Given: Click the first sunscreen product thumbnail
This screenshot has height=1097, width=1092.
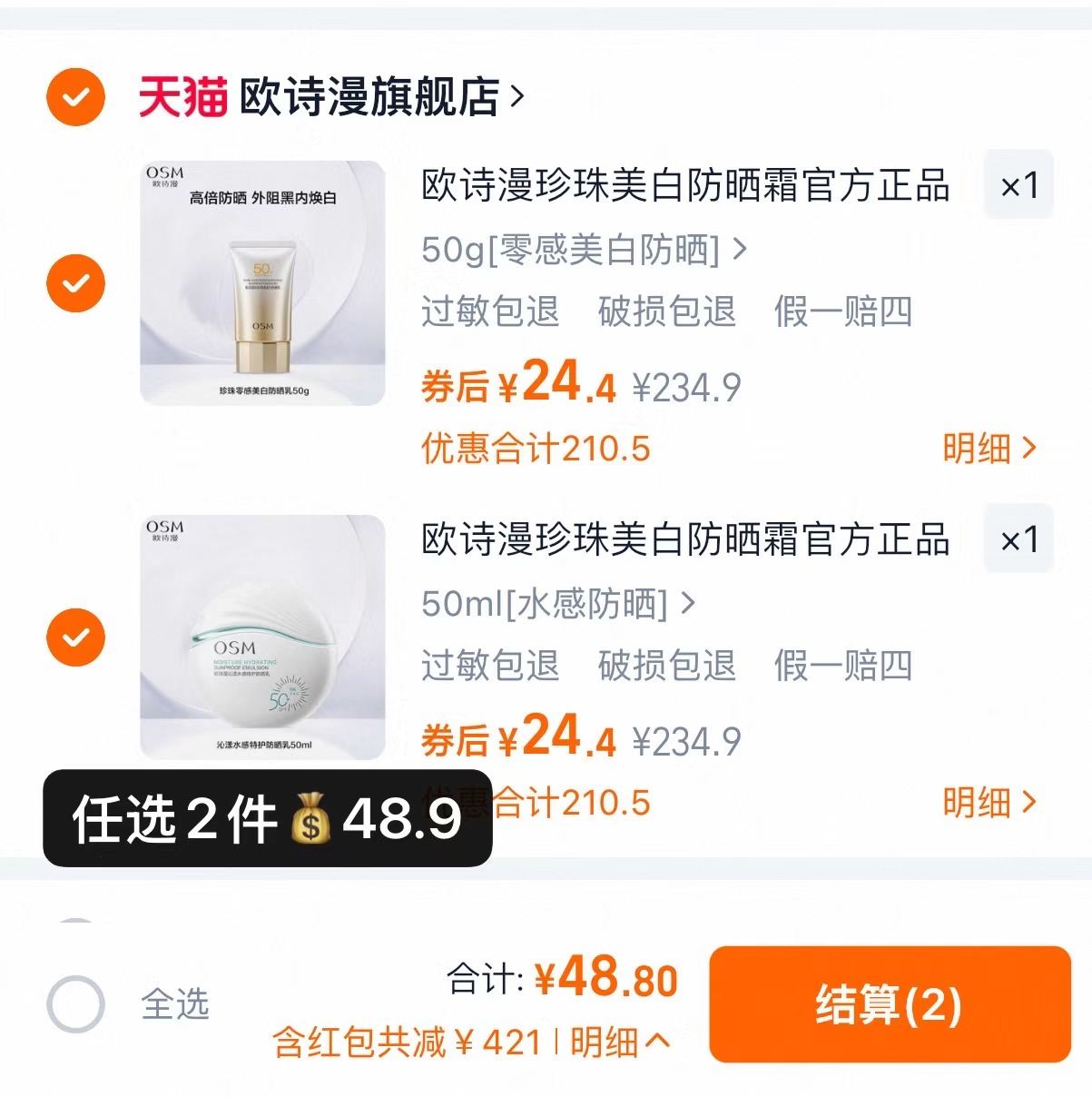Looking at the screenshot, I should (x=262, y=282).
